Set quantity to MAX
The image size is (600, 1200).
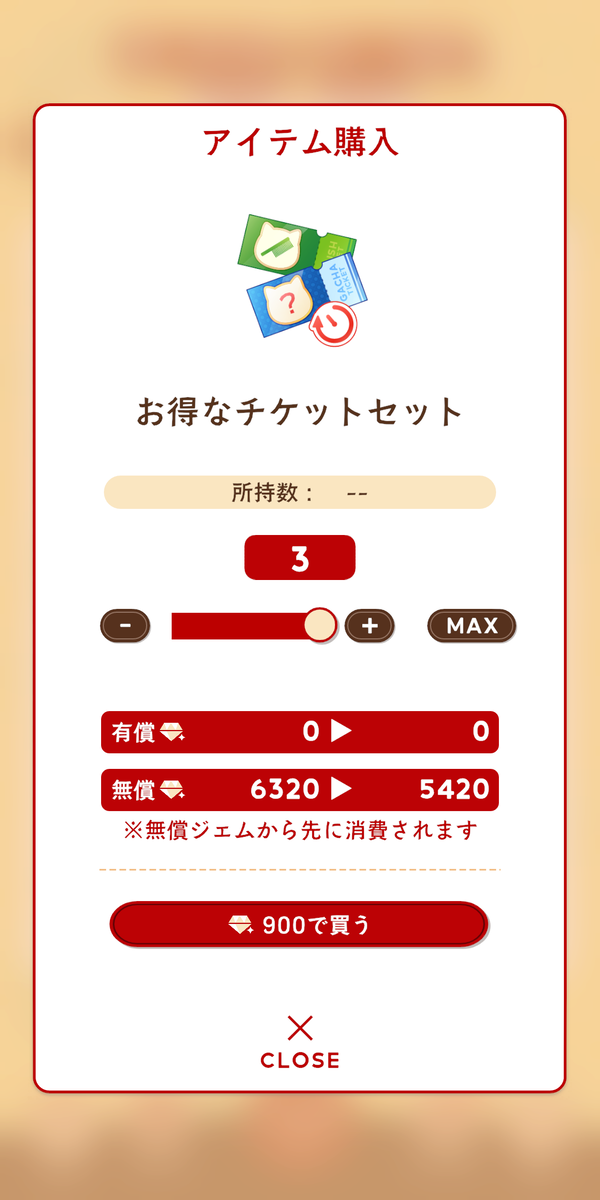coord(472,626)
